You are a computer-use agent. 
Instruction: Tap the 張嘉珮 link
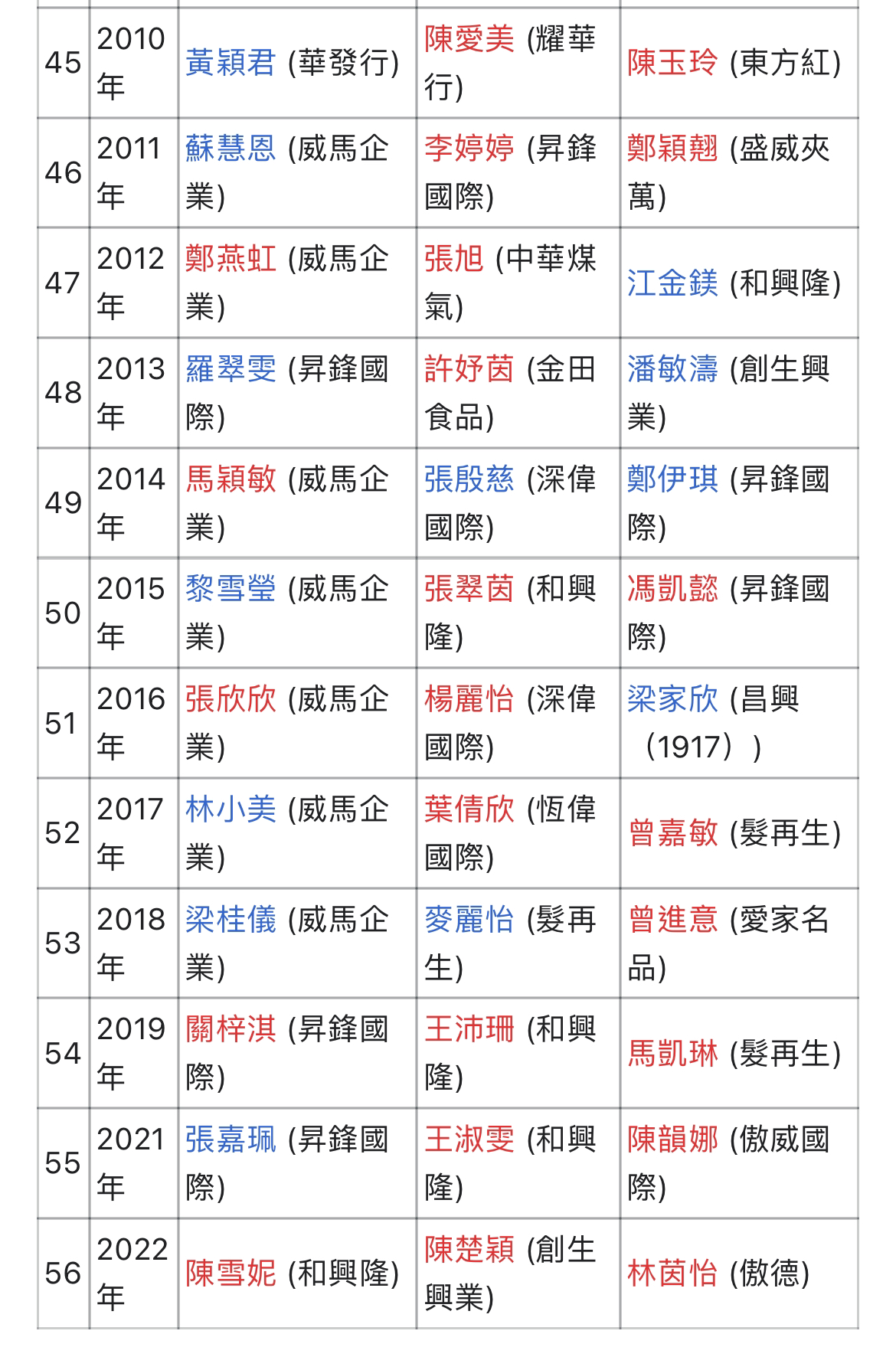pos(230,1139)
